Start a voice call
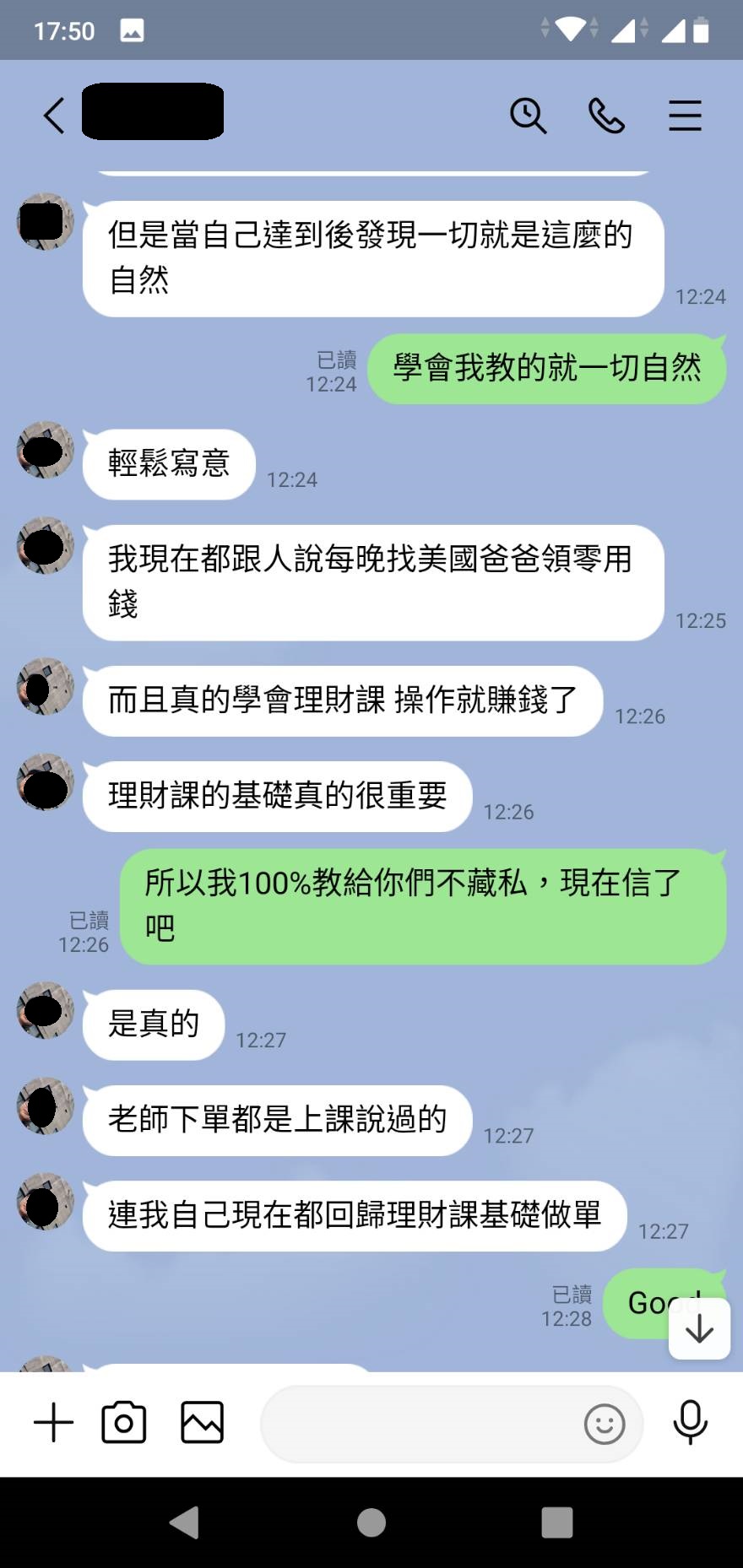Image resolution: width=743 pixels, height=1568 pixels. (x=606, y=116)
